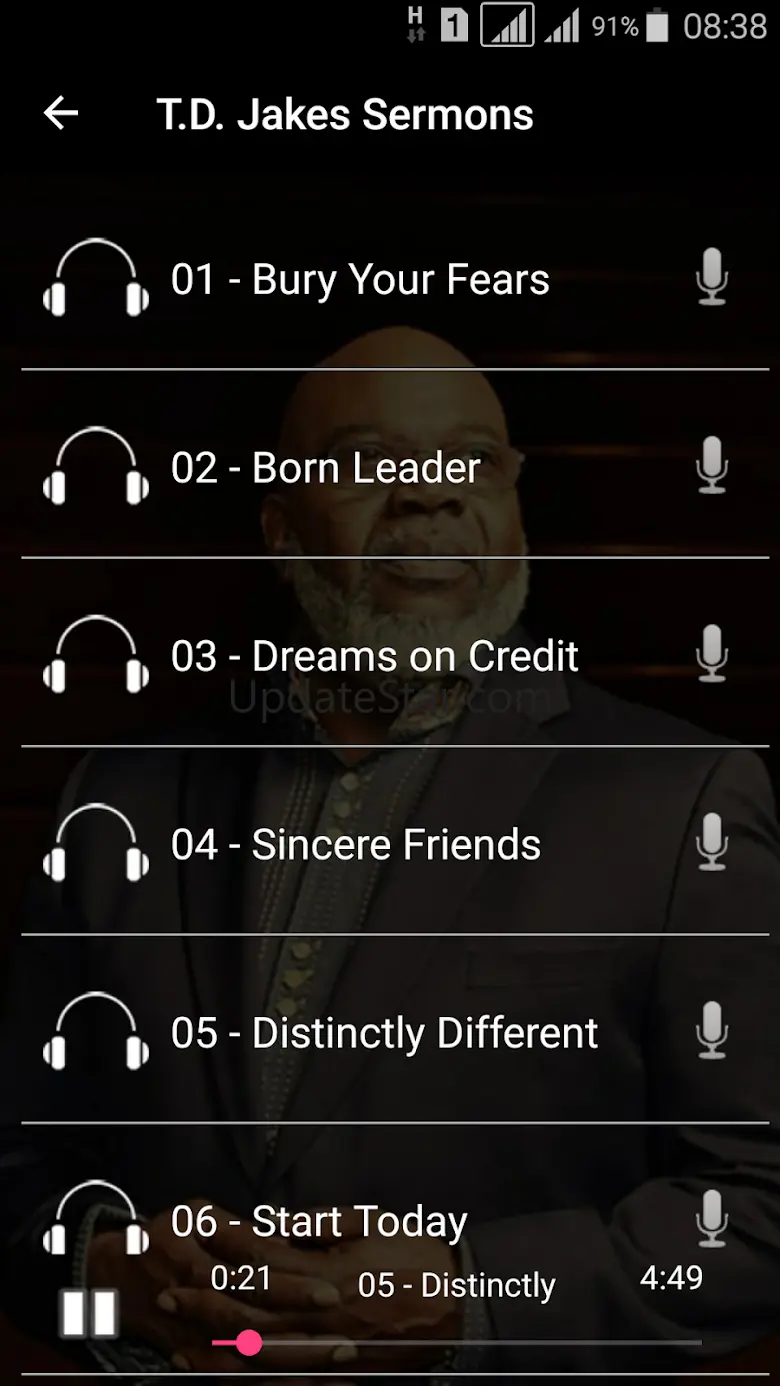This screenshot has width=780, height=1386.
Task: Pause the currently playing sermon
Action: click(89, 1313)
